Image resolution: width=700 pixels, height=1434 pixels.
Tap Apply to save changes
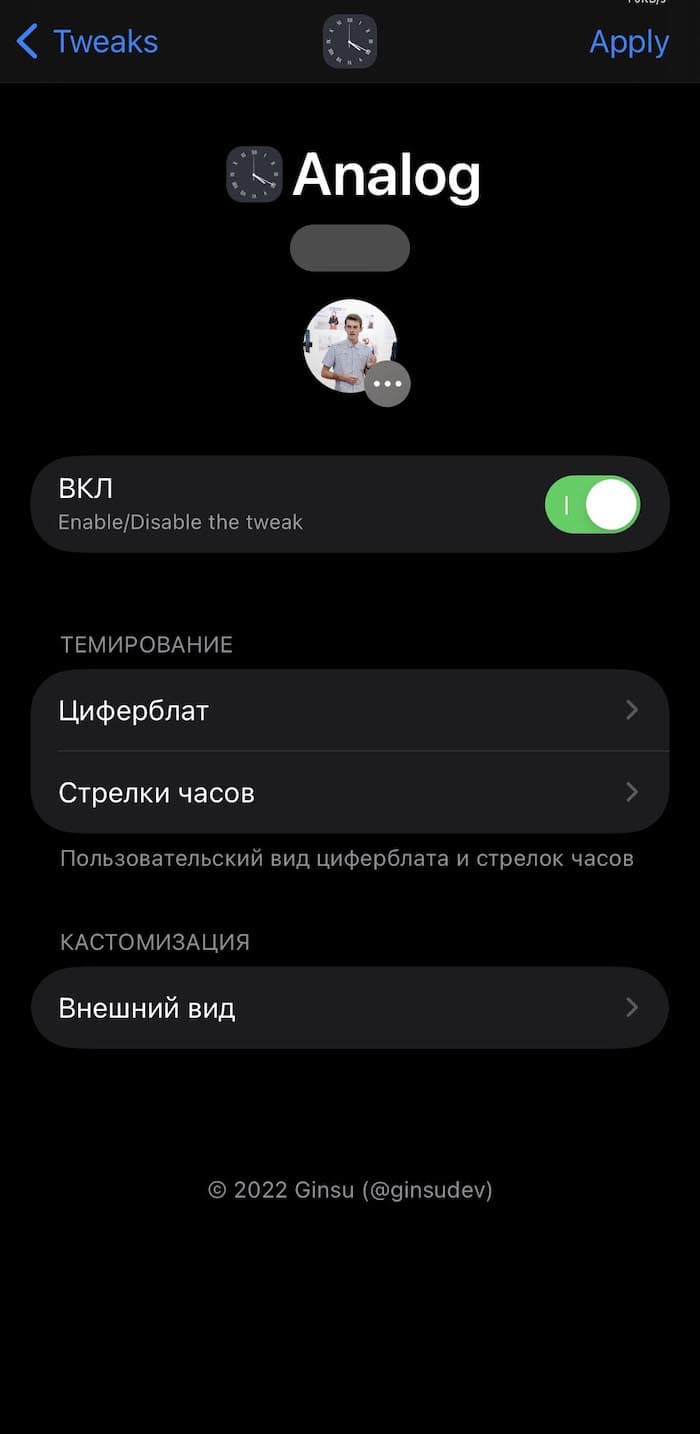click(x=629, y=42)
